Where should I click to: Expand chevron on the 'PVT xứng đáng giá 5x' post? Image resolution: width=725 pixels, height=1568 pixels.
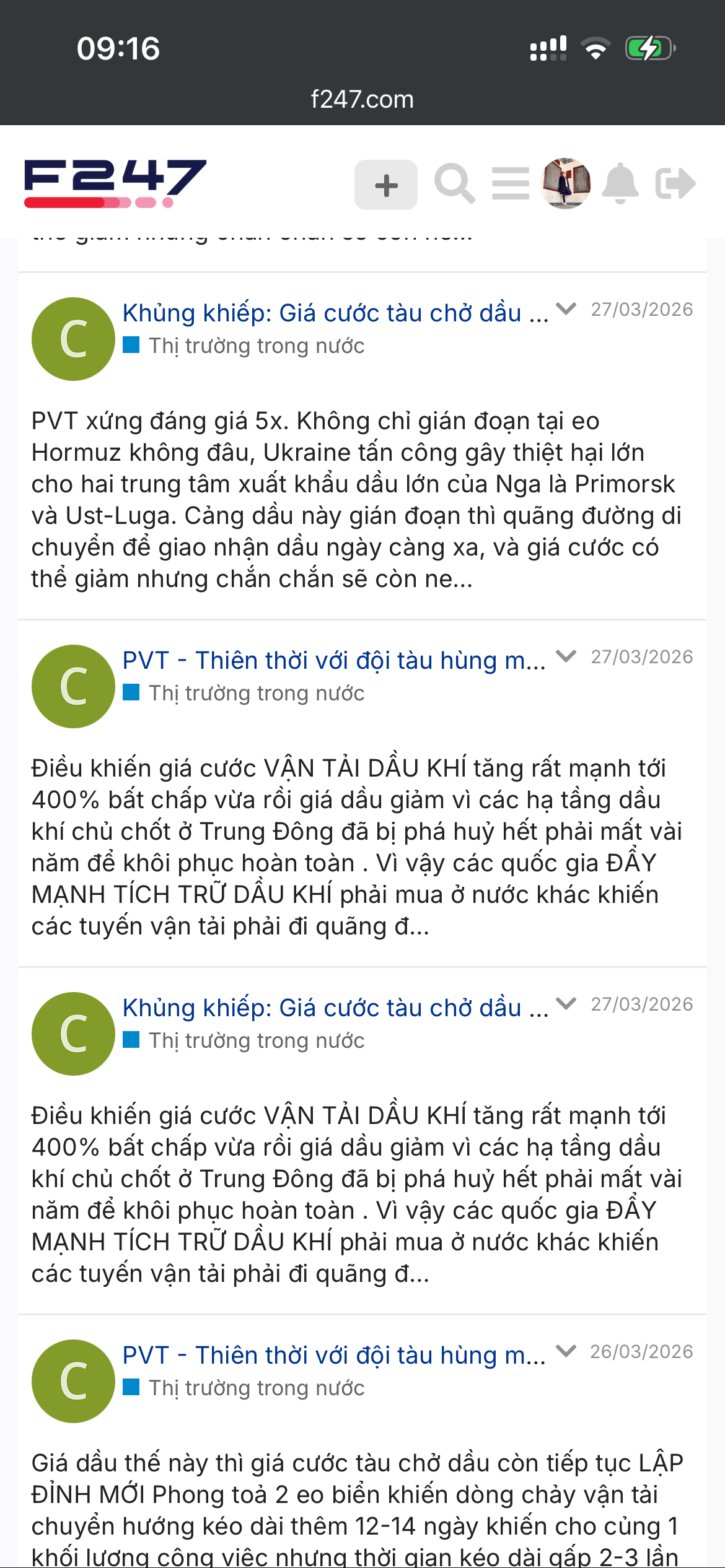[x=566, y=309]
